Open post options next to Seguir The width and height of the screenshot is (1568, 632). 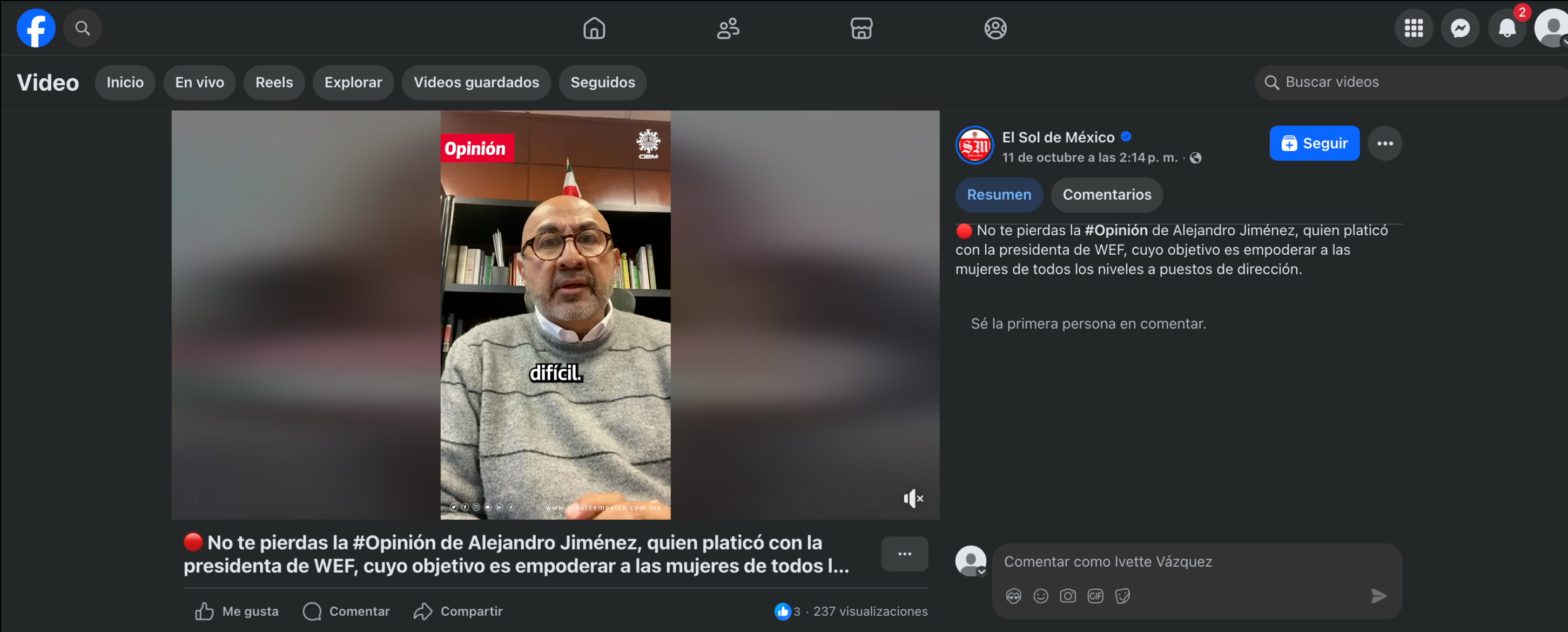tap(1384, 143)
